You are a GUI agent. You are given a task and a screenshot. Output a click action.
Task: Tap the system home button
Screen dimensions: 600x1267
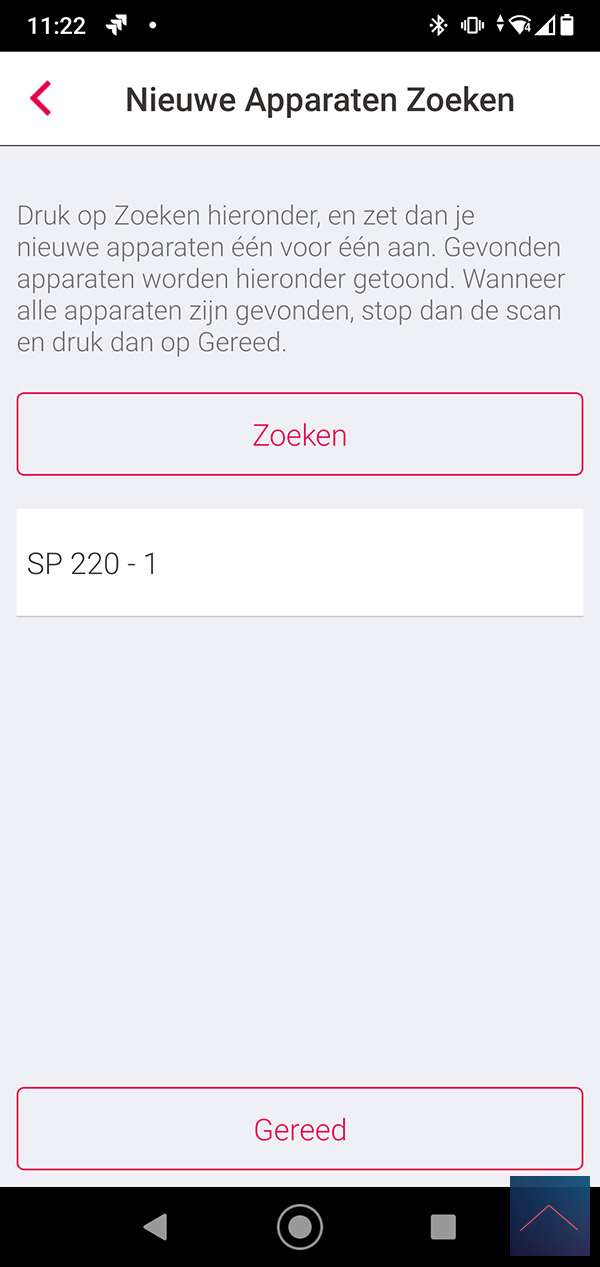[300, 1227]
